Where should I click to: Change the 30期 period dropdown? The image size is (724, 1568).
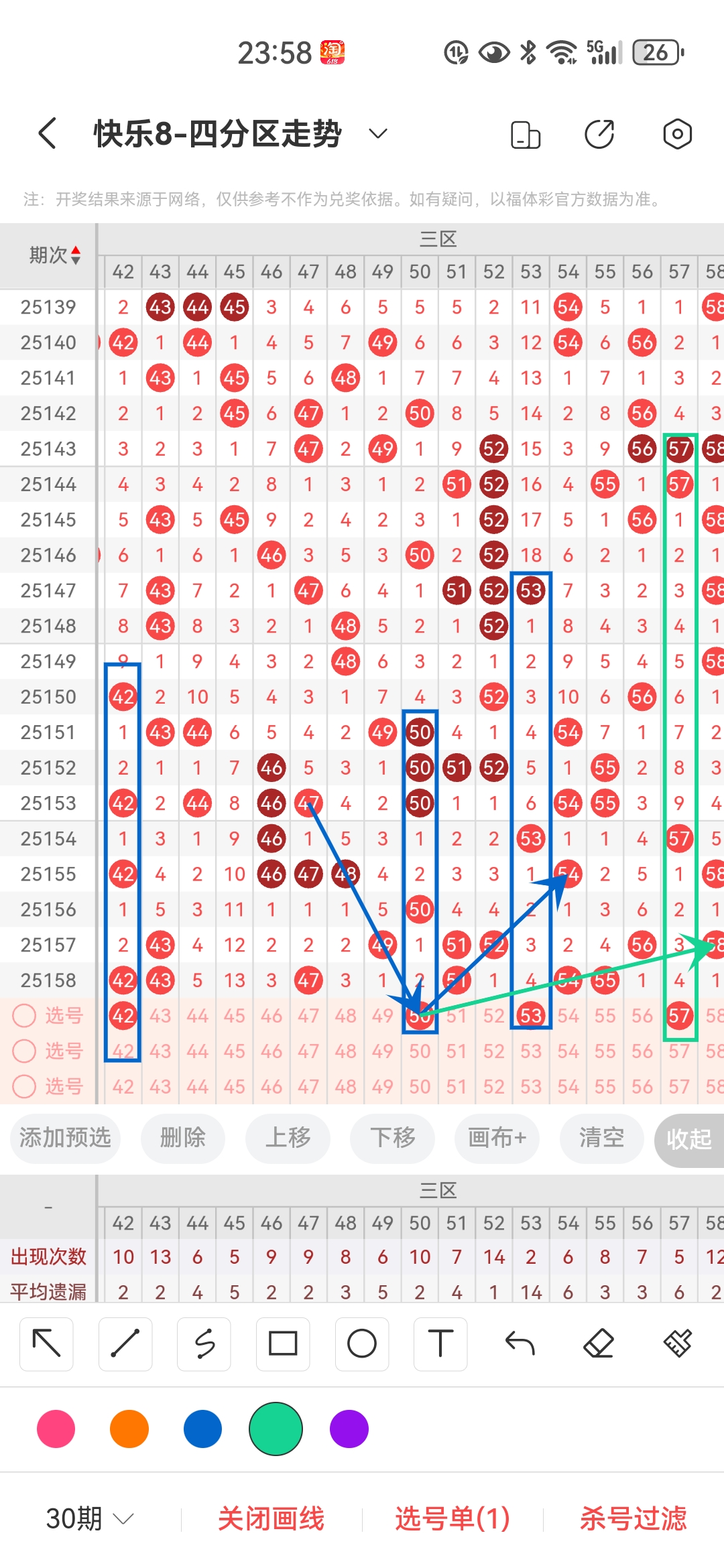click(89, 1518)
